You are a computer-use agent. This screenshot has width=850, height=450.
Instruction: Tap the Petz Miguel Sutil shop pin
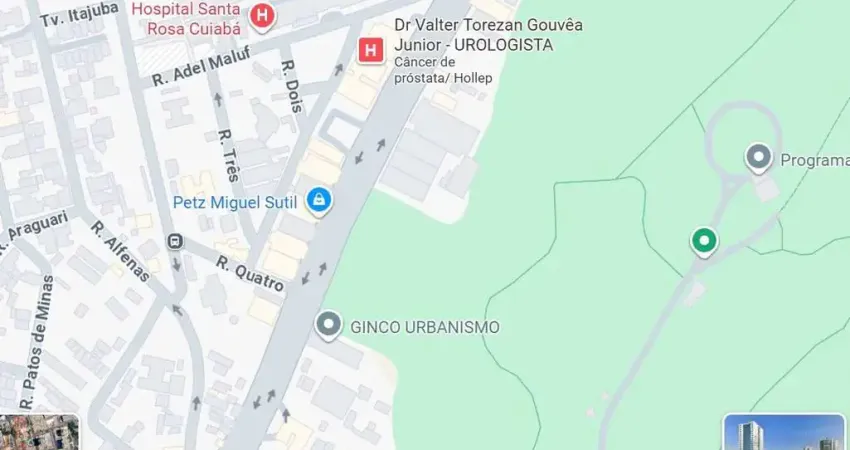pos(319,201)
